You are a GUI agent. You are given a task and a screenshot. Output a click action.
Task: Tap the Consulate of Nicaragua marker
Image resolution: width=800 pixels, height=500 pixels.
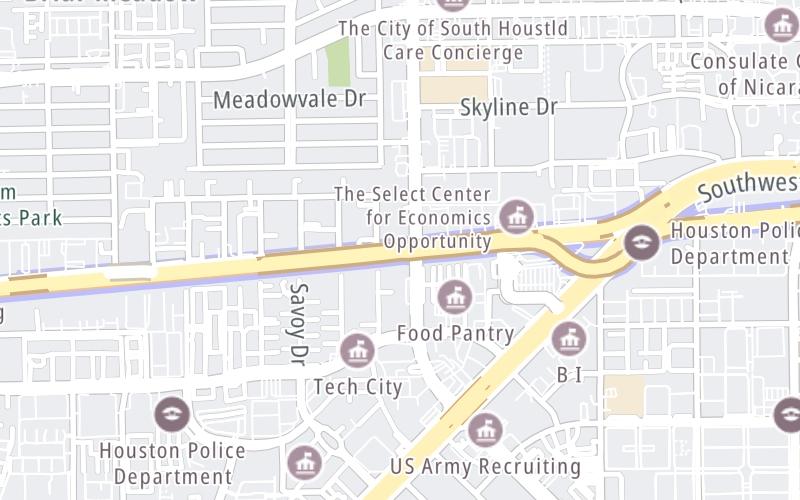782,25
